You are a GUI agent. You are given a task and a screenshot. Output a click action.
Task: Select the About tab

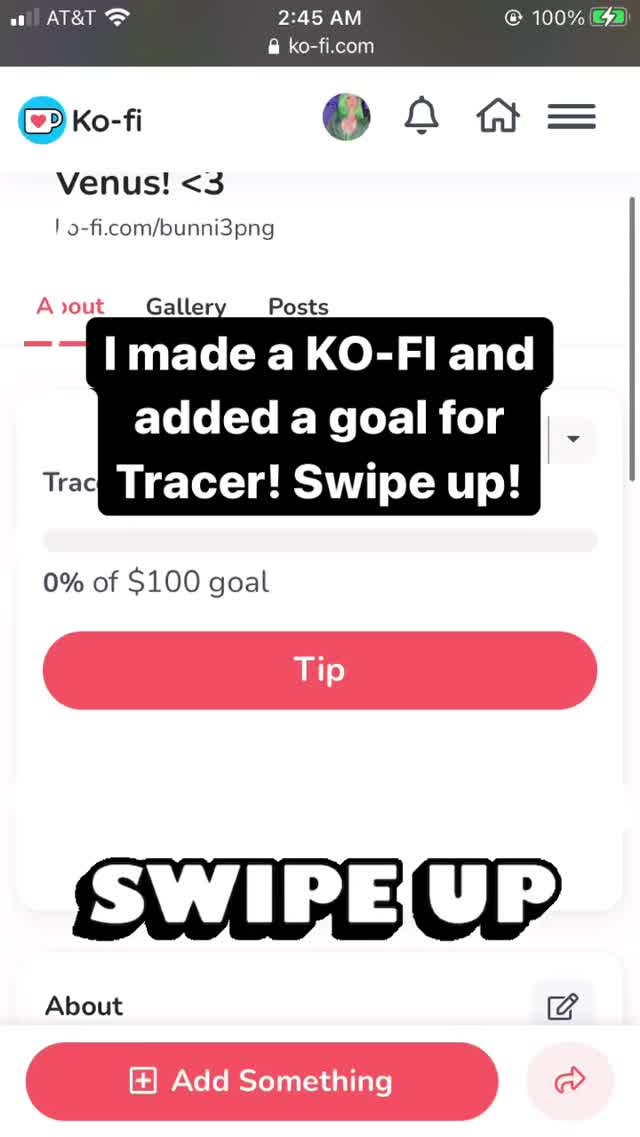(70, 306)
